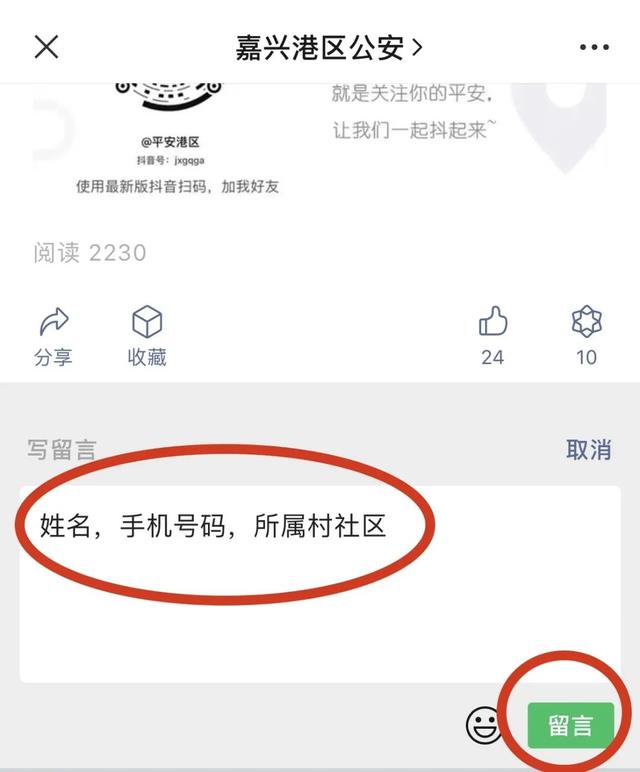This screenshot has width=640, height=772.
Task: Open the 嘉兴港区公安 account page
Action: pos(328,46)
